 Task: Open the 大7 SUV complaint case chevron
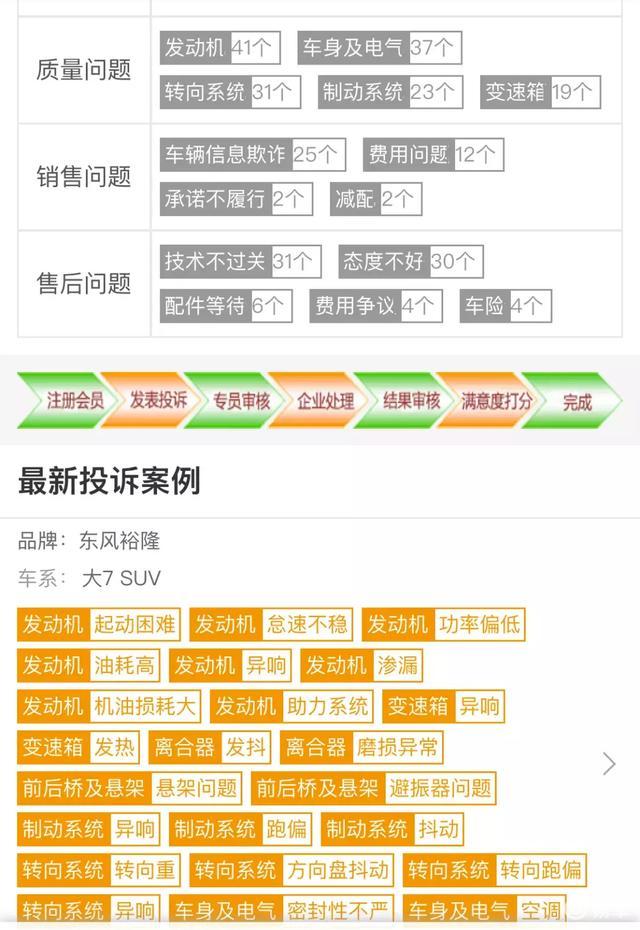[609, 764]
